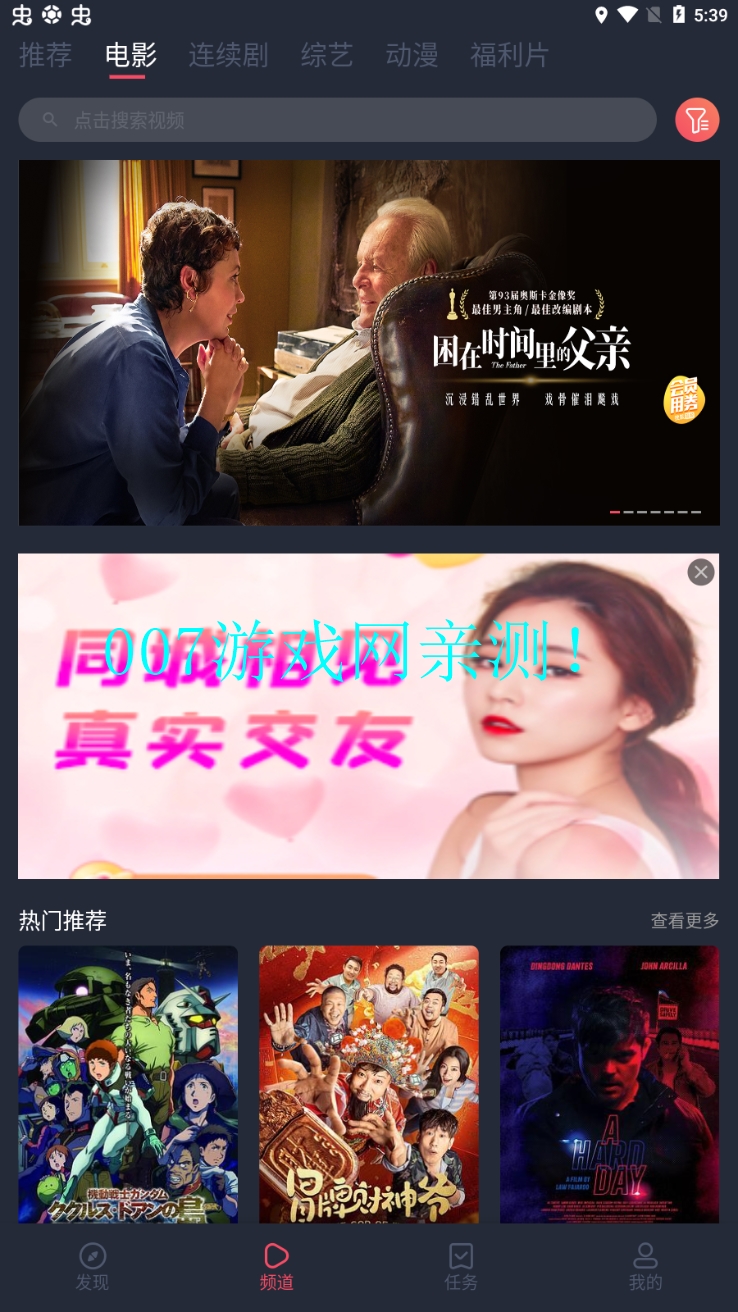The image size is (738, 1312).
Task: Open the 综艺 tab
Action: click(x=327, y=56)
